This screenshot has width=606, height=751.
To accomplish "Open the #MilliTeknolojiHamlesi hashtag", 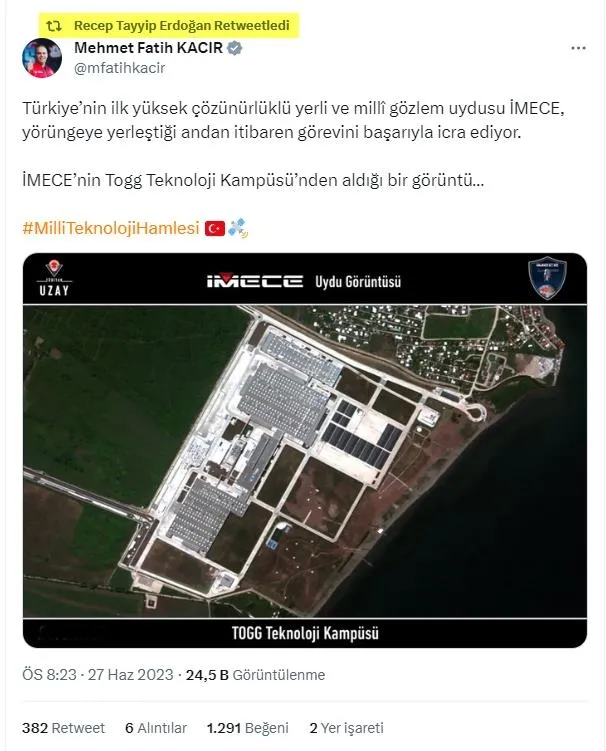I will [110, 228].
